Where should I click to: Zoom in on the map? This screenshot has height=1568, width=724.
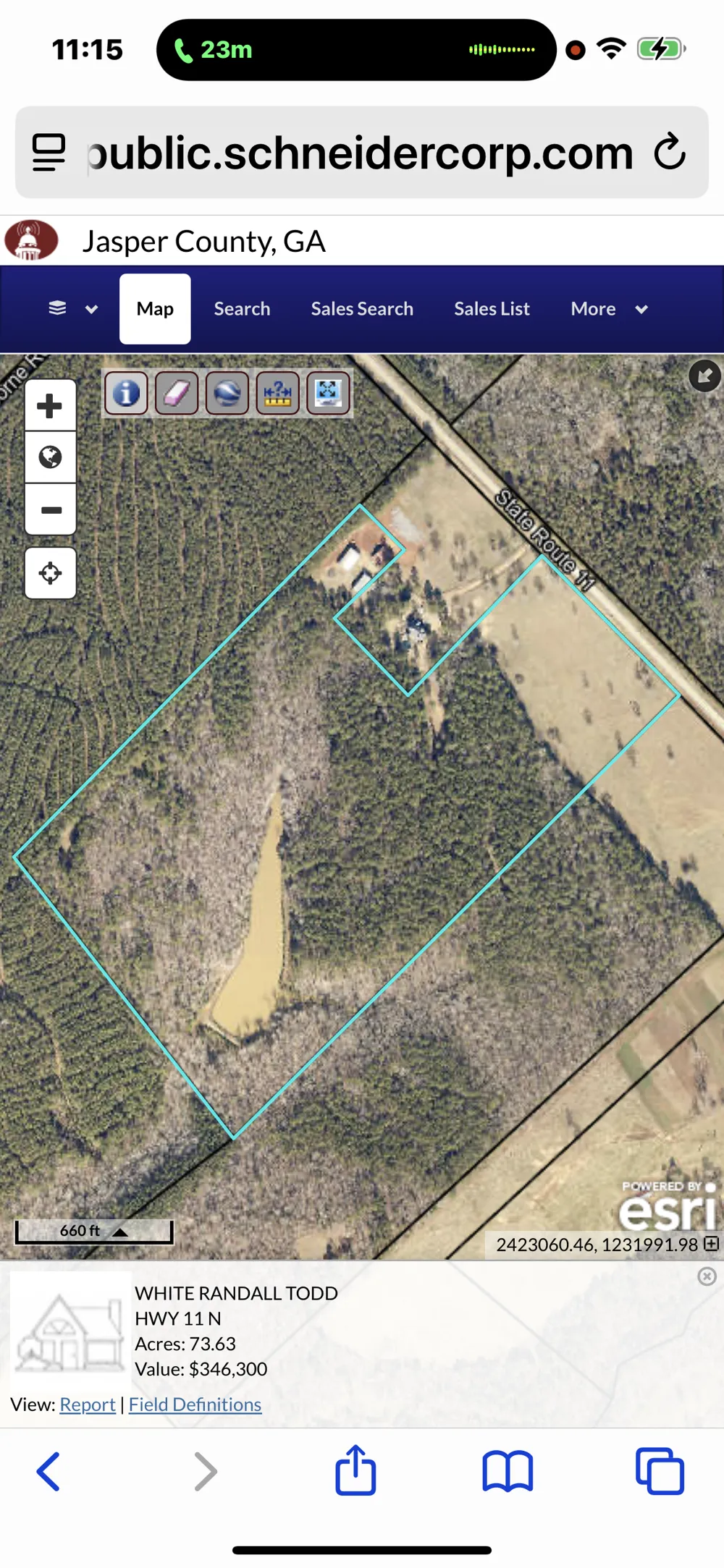pyautogui.click(x=50, y=406)
